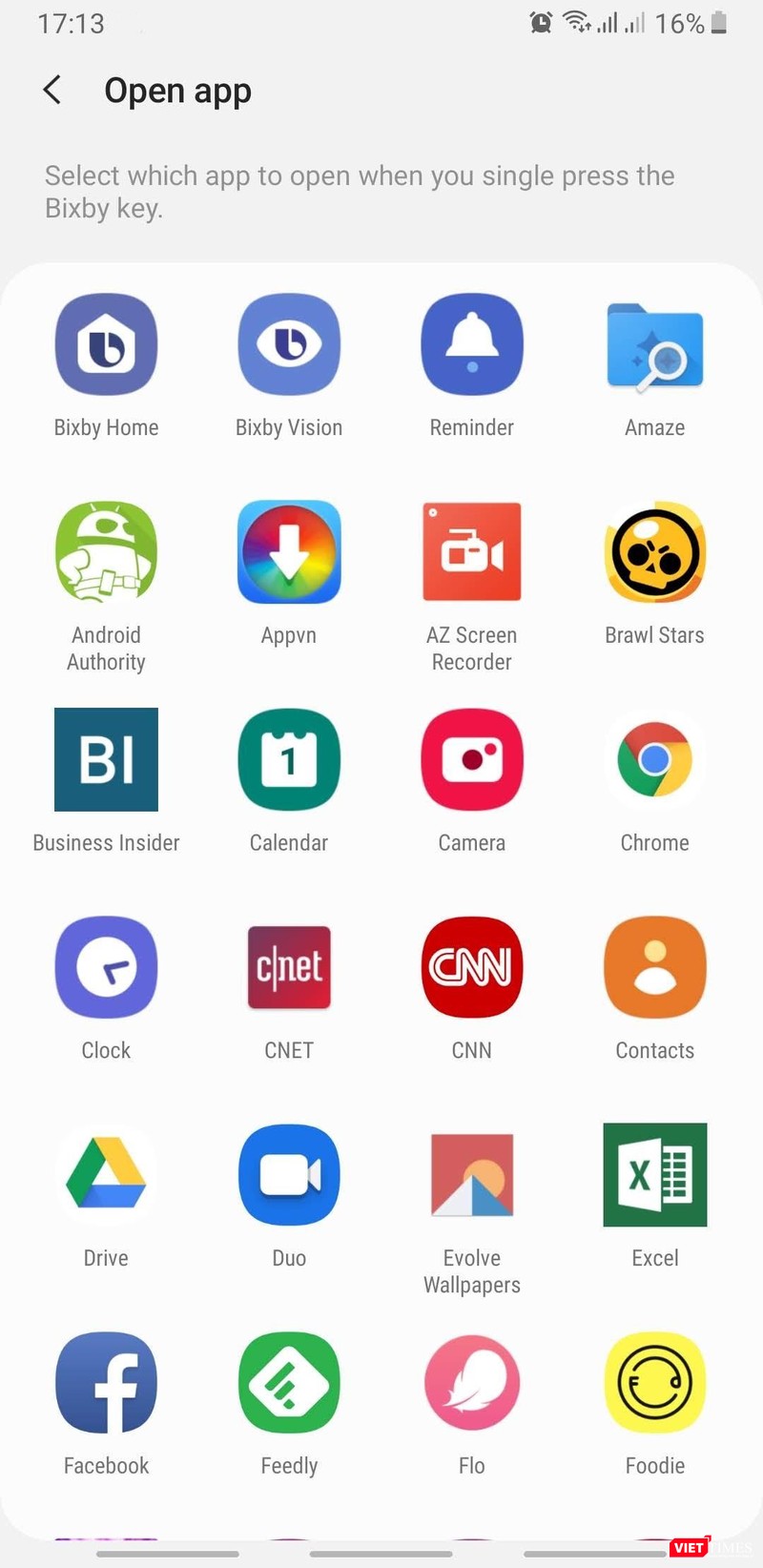Open the Duo video call app
763x1568 pixels.
[289, 1175]
